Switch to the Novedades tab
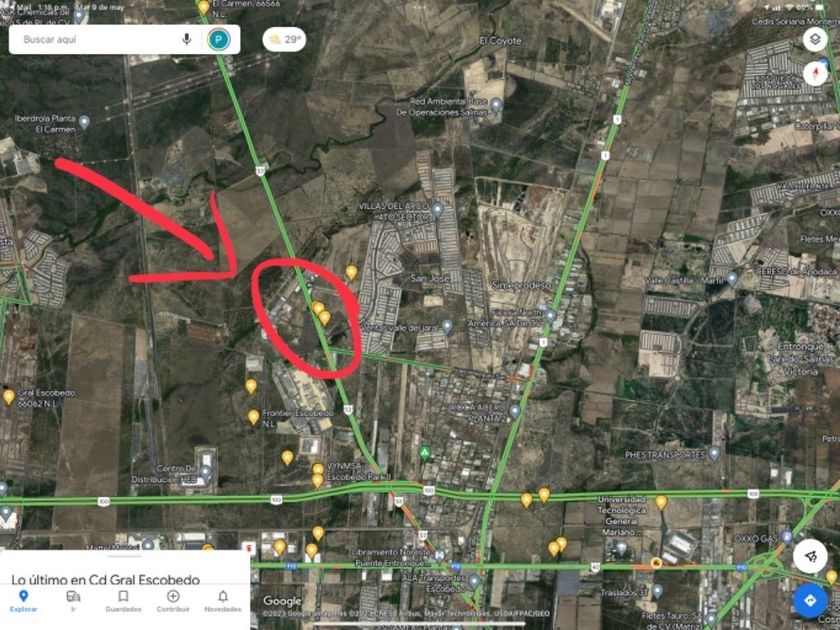 click(x=222, y=600)
